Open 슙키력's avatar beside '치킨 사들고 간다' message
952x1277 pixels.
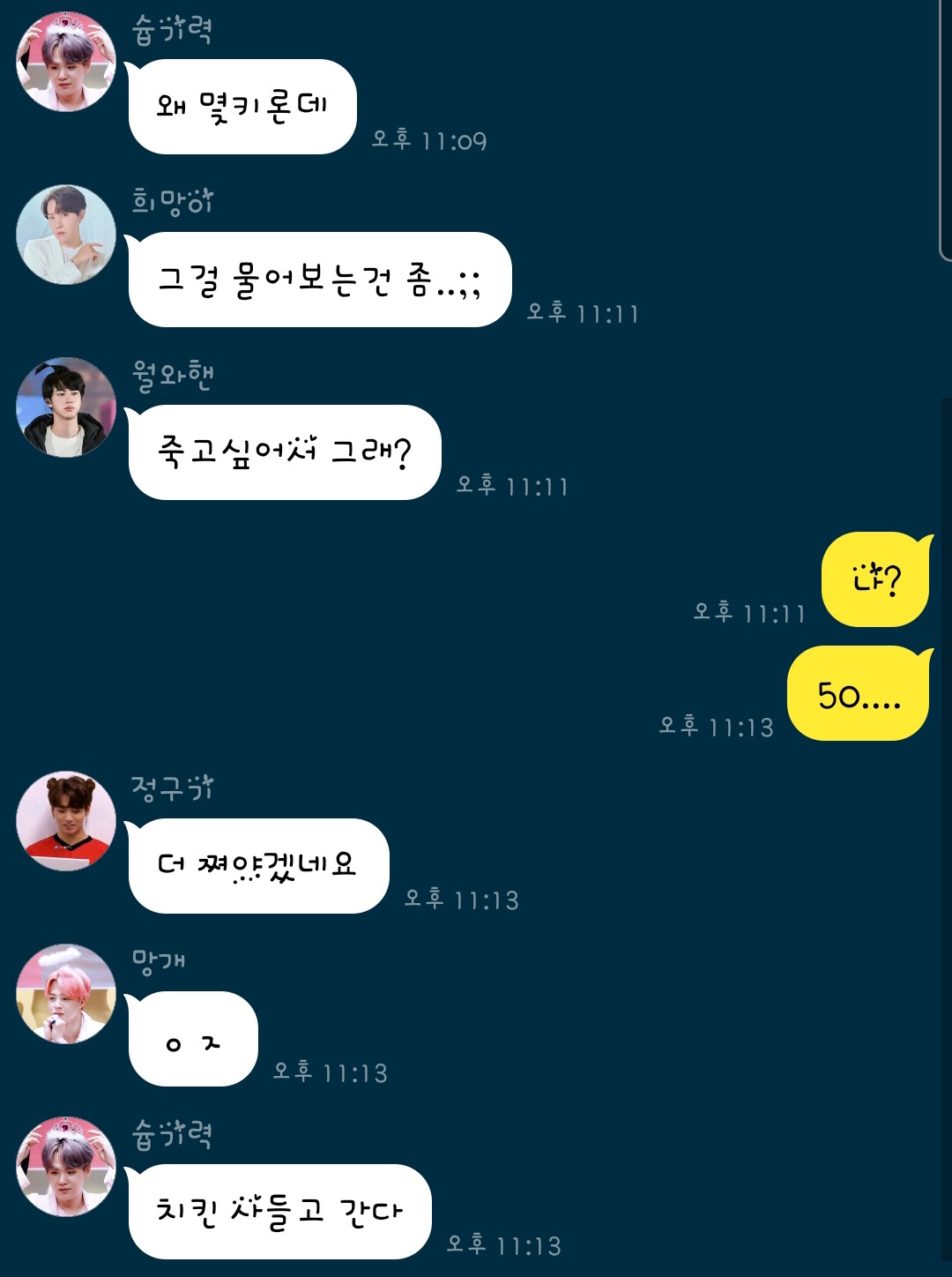pyautogui.click(x=66, y=1167)
